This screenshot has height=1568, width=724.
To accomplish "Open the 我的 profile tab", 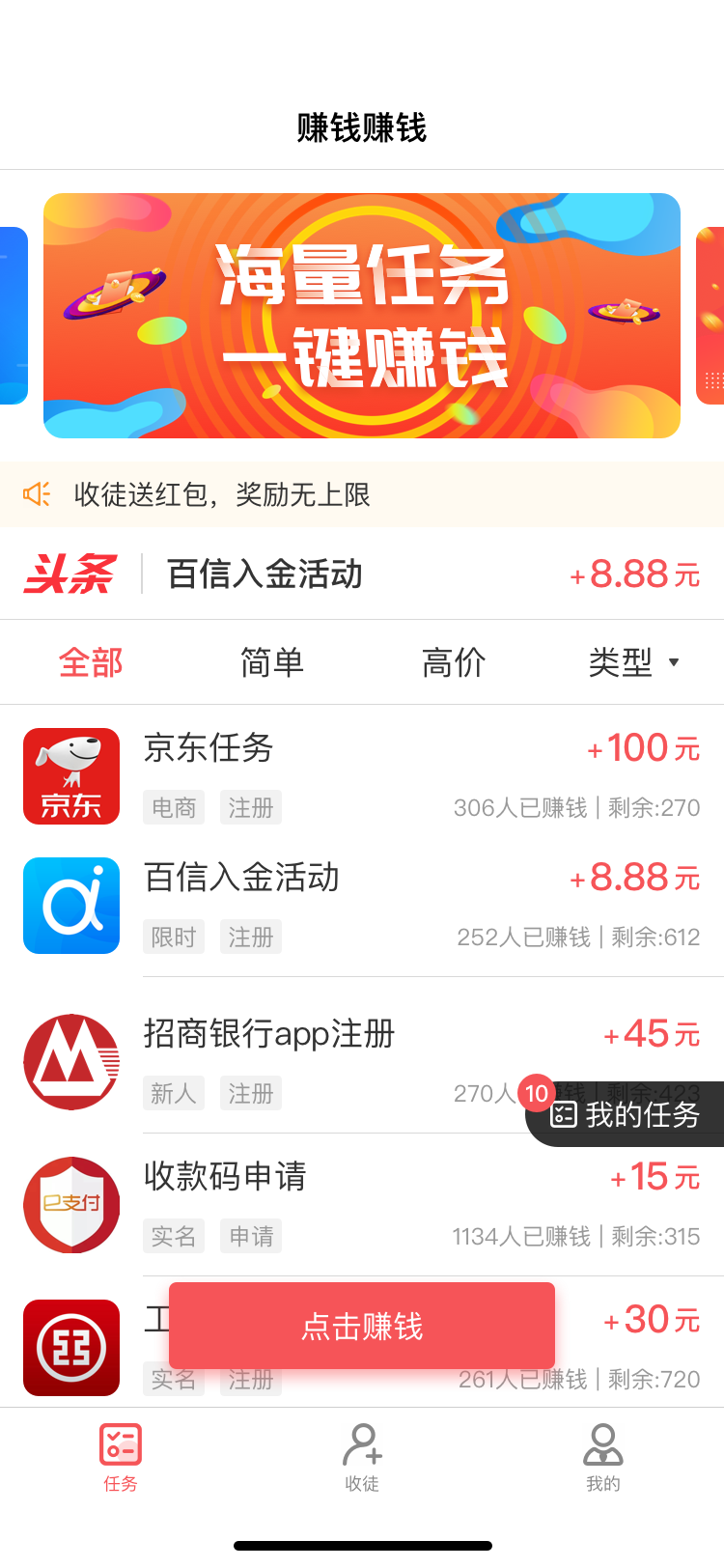I will coord(603,1457).
